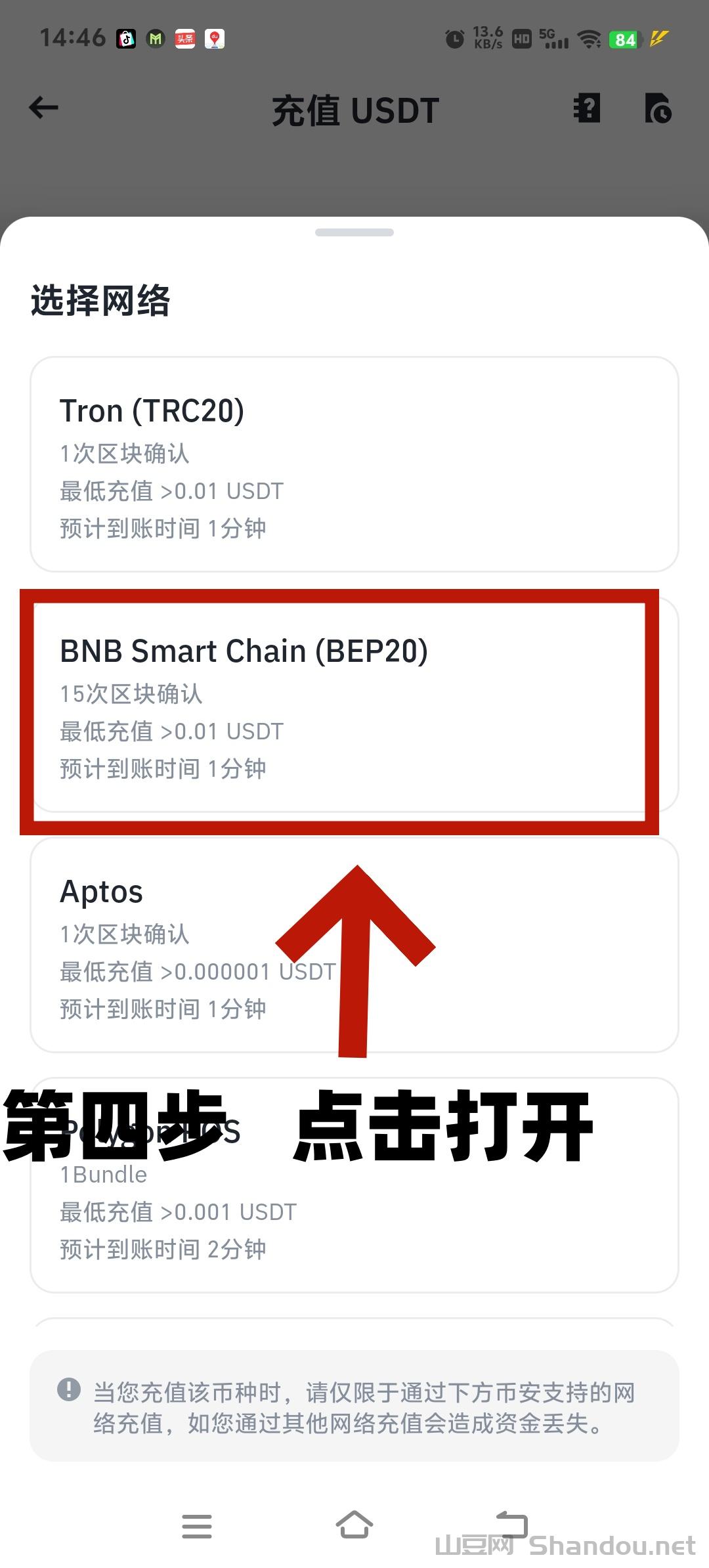709x1568 pixels.
Task: Select the Tron (TRC20) network
Action: [354, 464]
